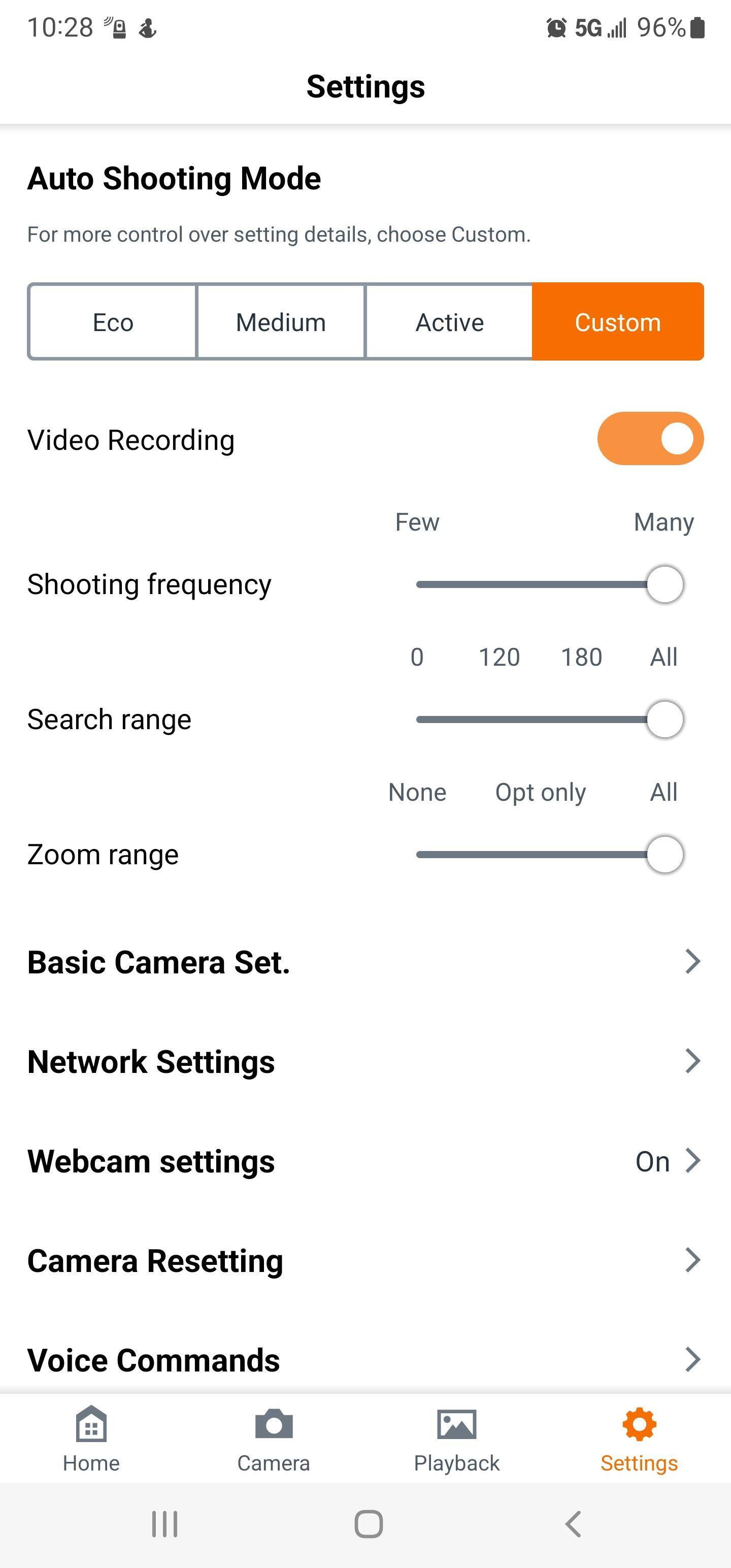Open the Playback tab
731x1568 pixels.
click(x=456, y=1439)
